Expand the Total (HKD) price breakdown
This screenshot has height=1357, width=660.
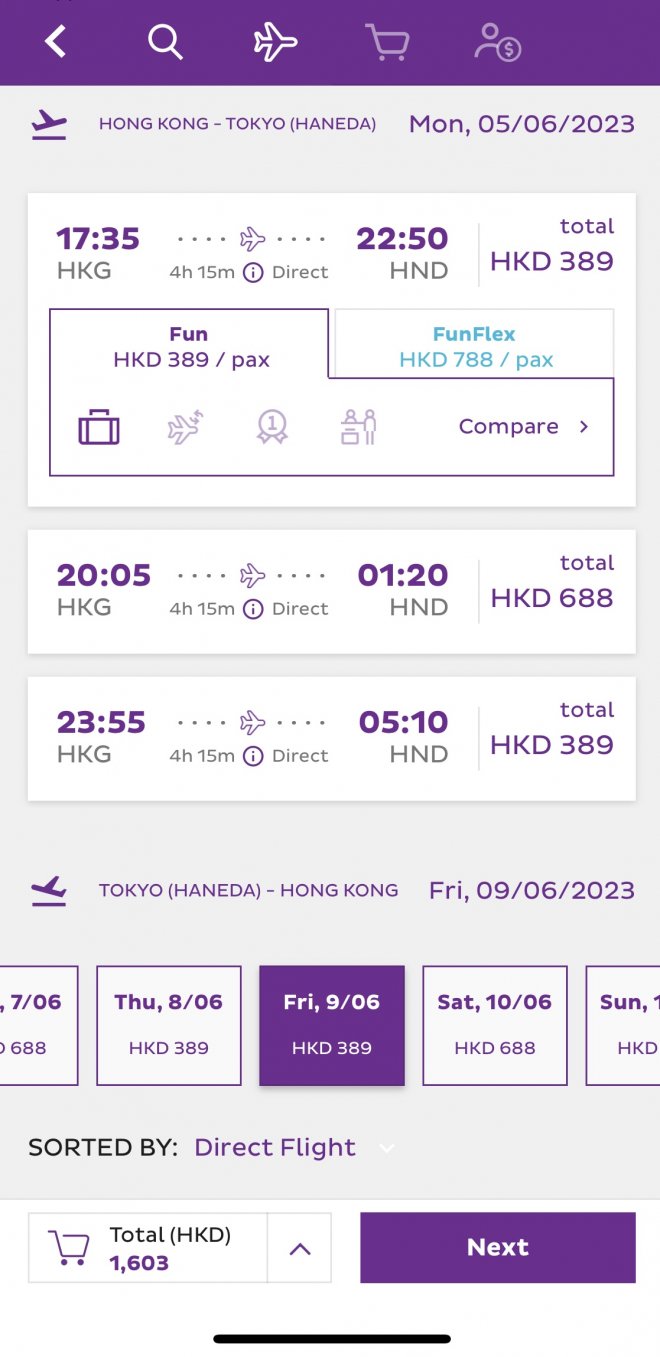299,1248
